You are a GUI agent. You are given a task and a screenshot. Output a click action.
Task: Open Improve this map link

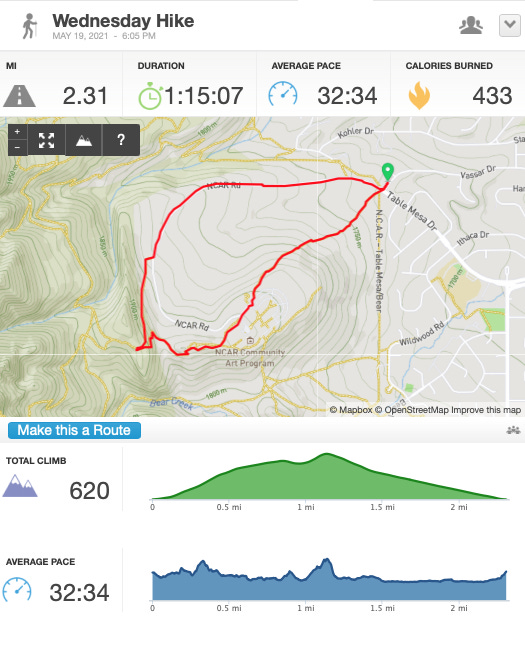tap(486, 410)
